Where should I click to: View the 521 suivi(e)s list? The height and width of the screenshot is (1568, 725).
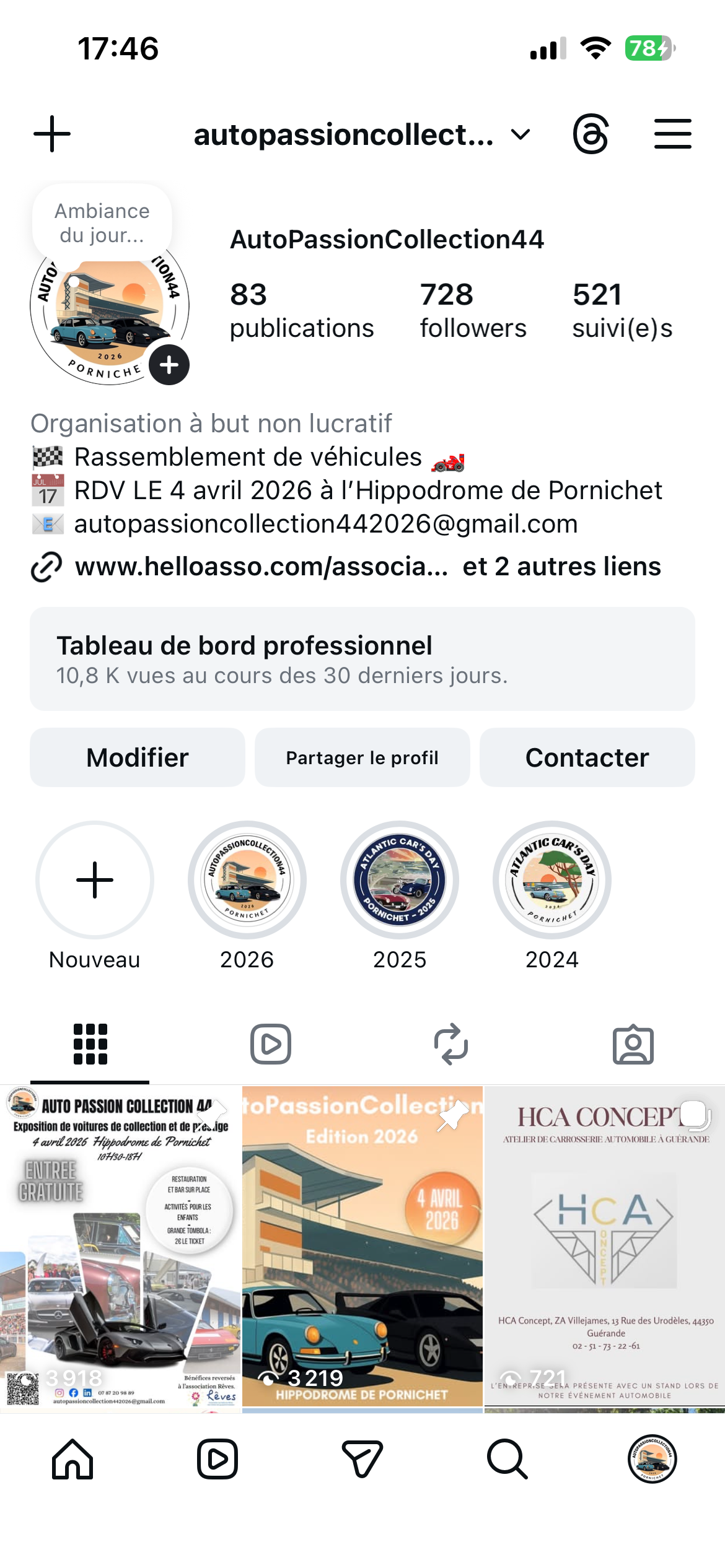click(622, 311)
